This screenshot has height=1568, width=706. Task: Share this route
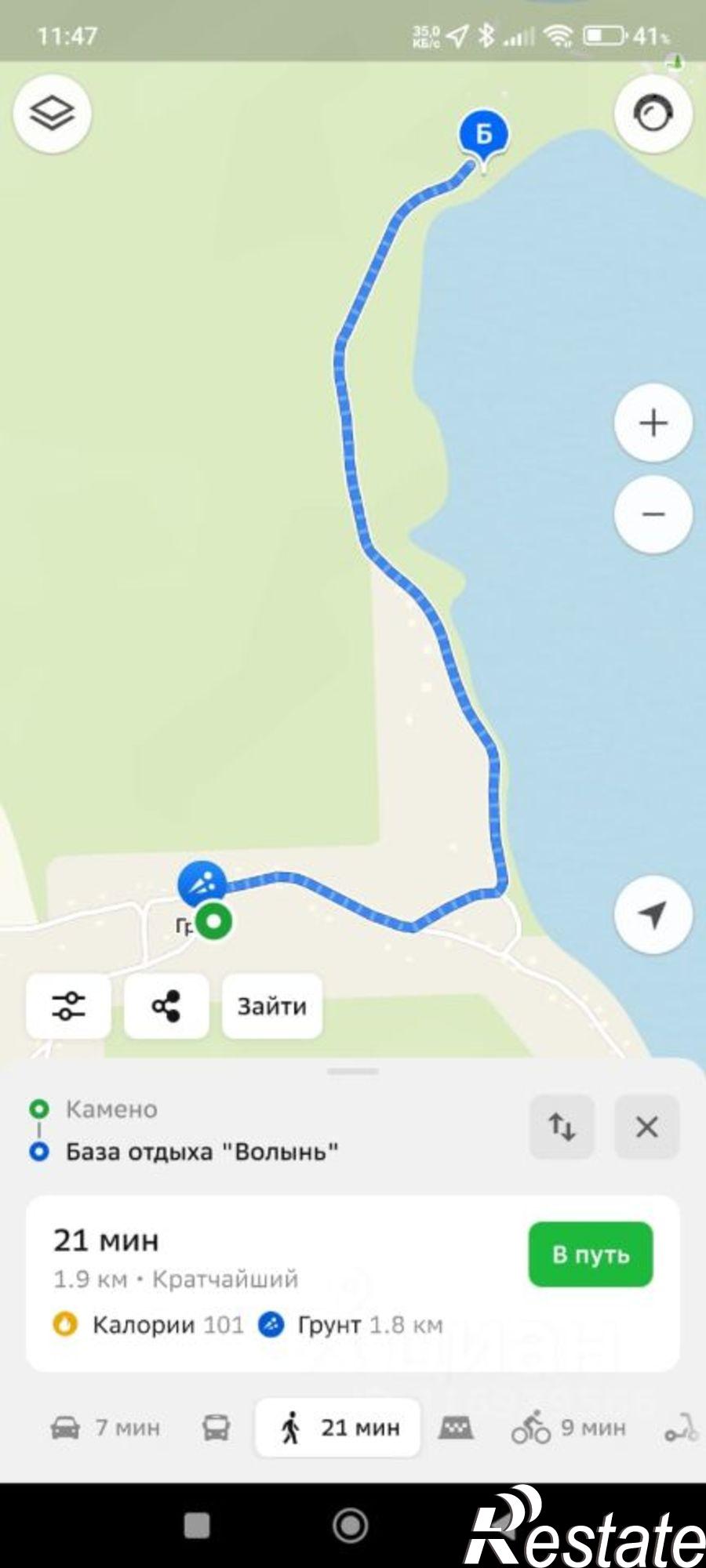pos(166,1006)
